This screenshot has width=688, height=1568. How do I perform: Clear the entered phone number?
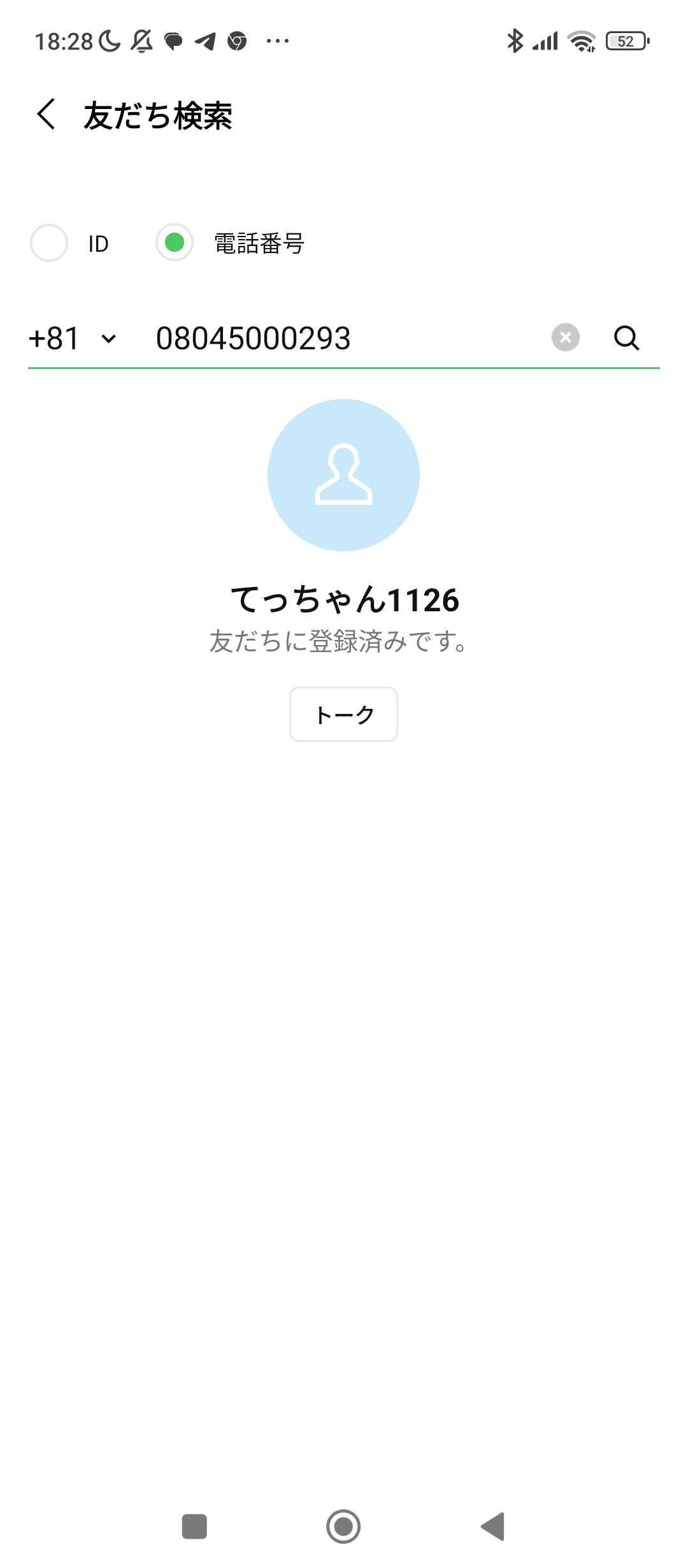[565, 338]
